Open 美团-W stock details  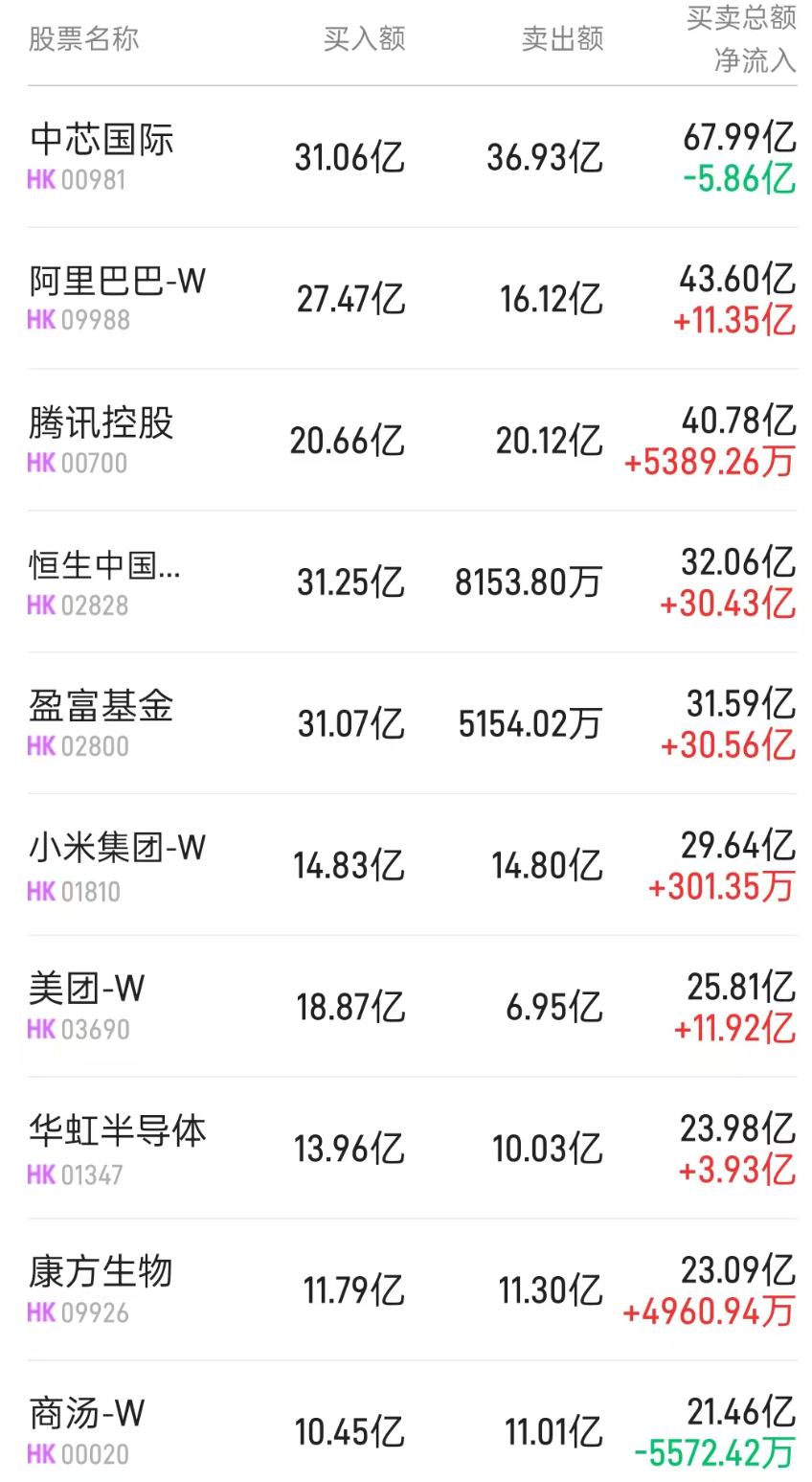point(86,990)
